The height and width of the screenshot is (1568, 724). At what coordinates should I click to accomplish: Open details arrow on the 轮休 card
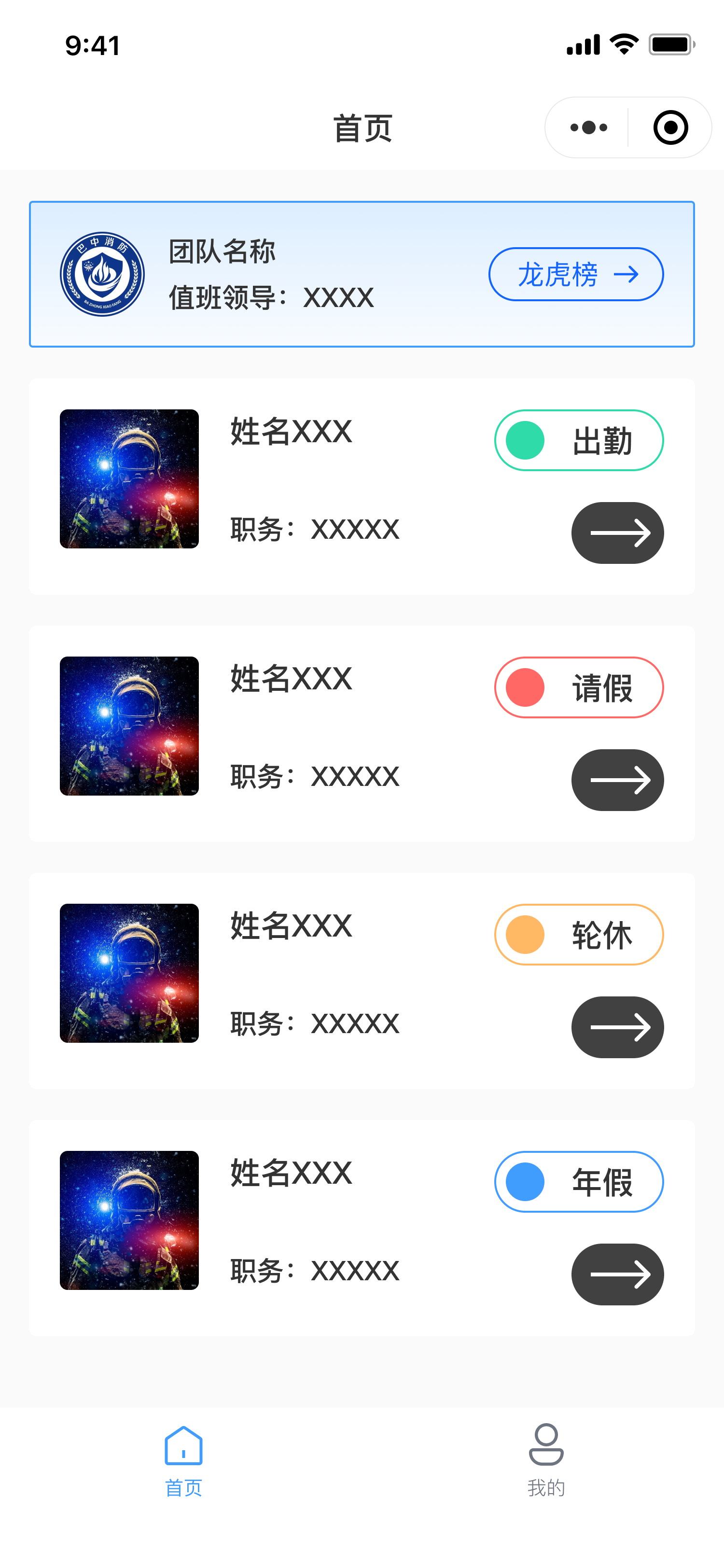[x=617, y=1027]
